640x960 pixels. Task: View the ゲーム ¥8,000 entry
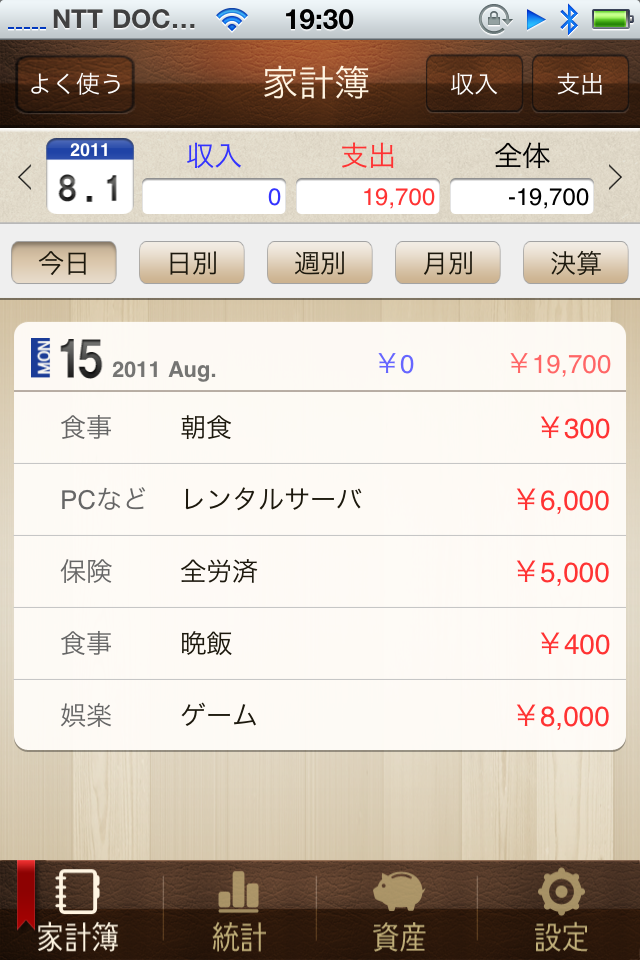pyautogui.click(x=320, y=716)
